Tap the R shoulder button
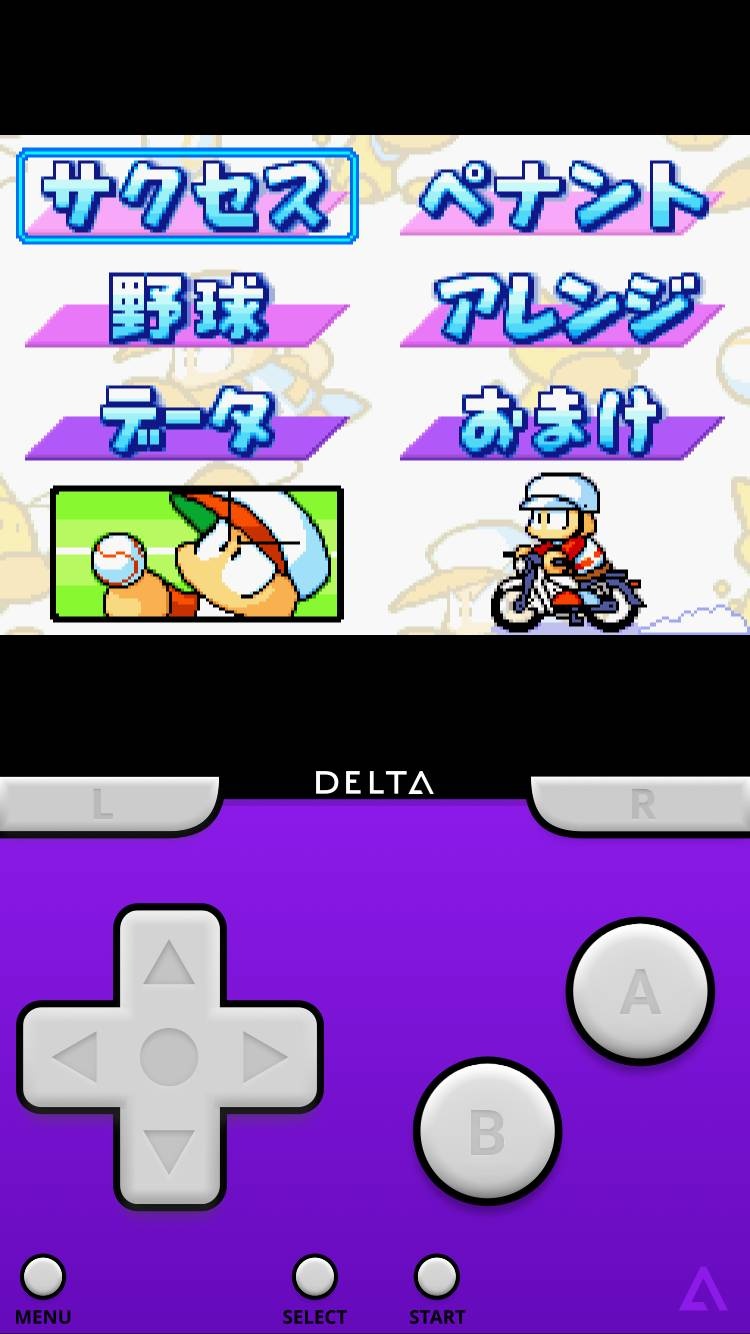This screenshot has height=1334, width=750. [642, 804]
